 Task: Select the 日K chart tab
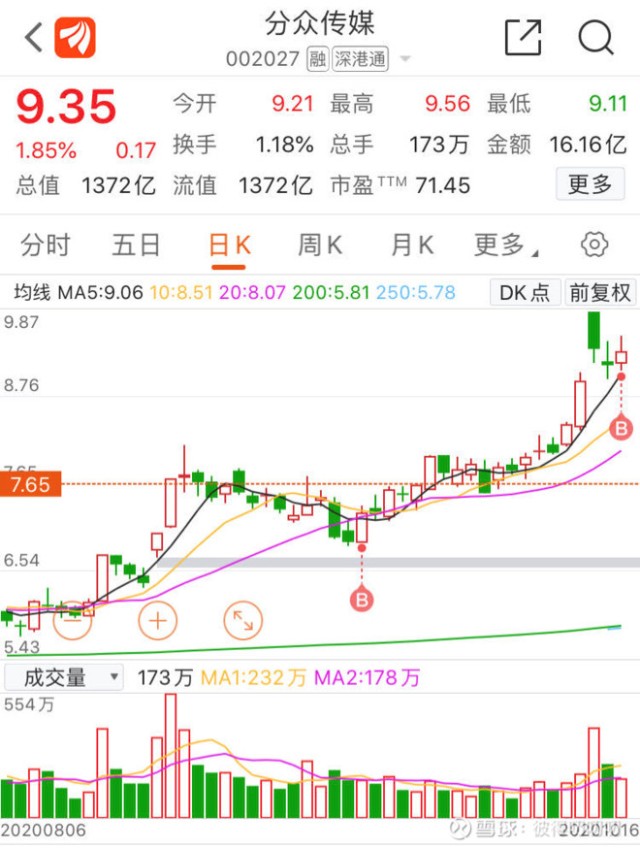(229, 244)
